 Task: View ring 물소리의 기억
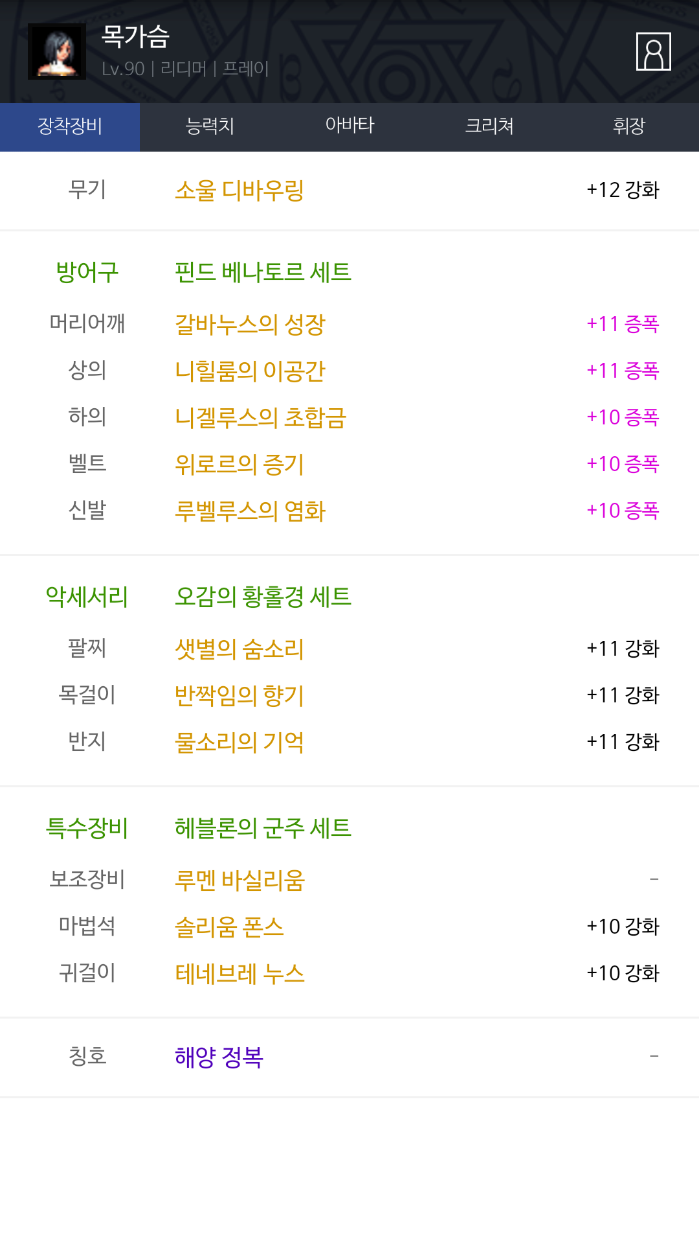pyautogui.click(x=239, y=742)
